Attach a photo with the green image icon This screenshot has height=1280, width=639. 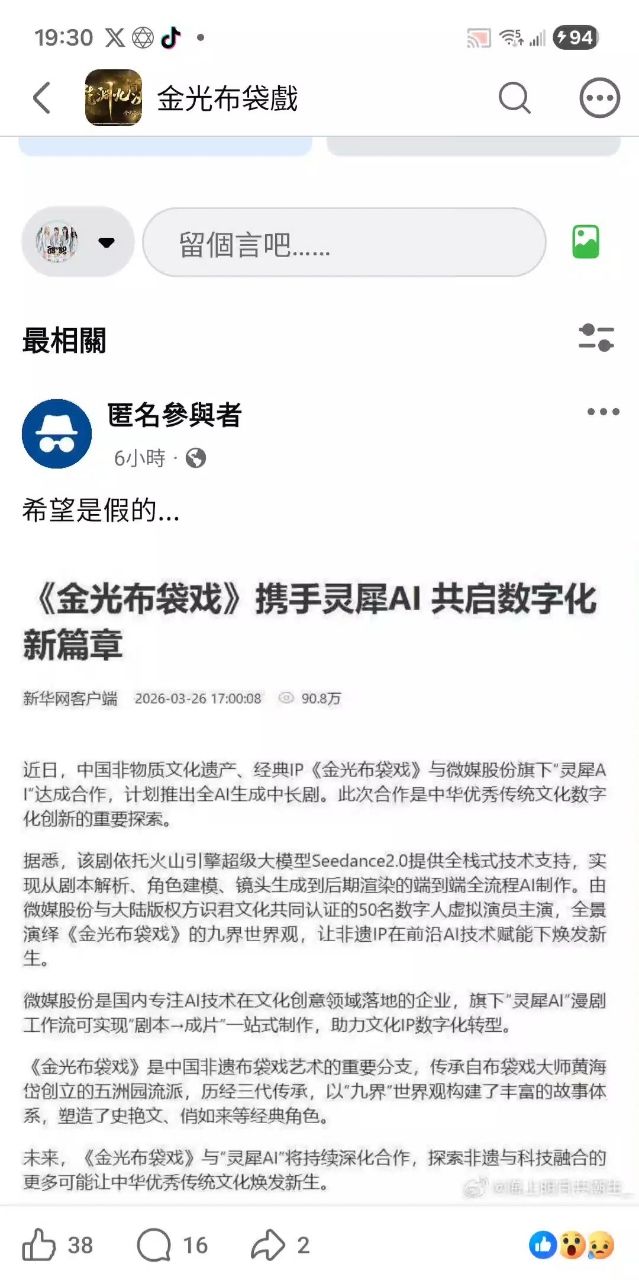(x=586, y=242)
